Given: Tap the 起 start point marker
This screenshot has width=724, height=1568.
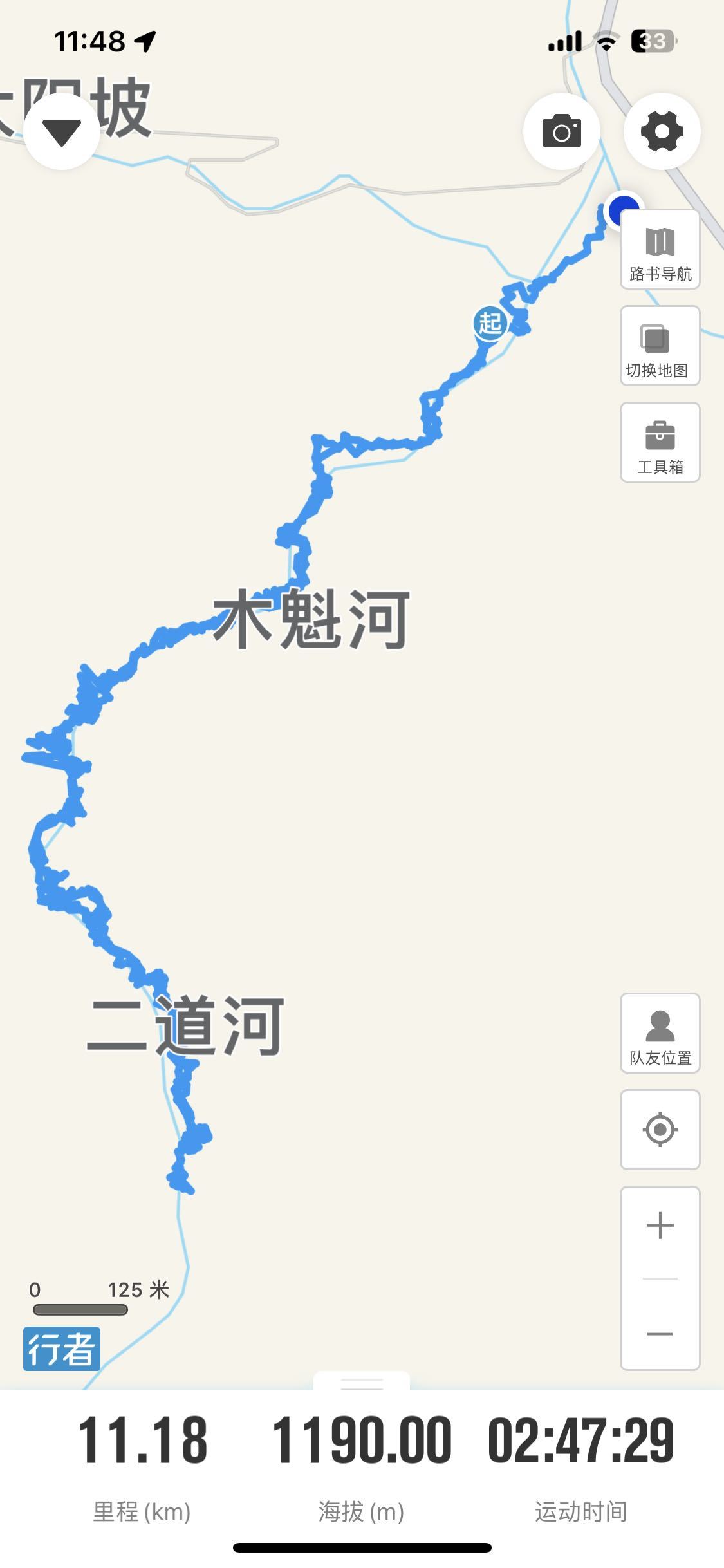Looking at the screenshot, I should click(490, 323).
